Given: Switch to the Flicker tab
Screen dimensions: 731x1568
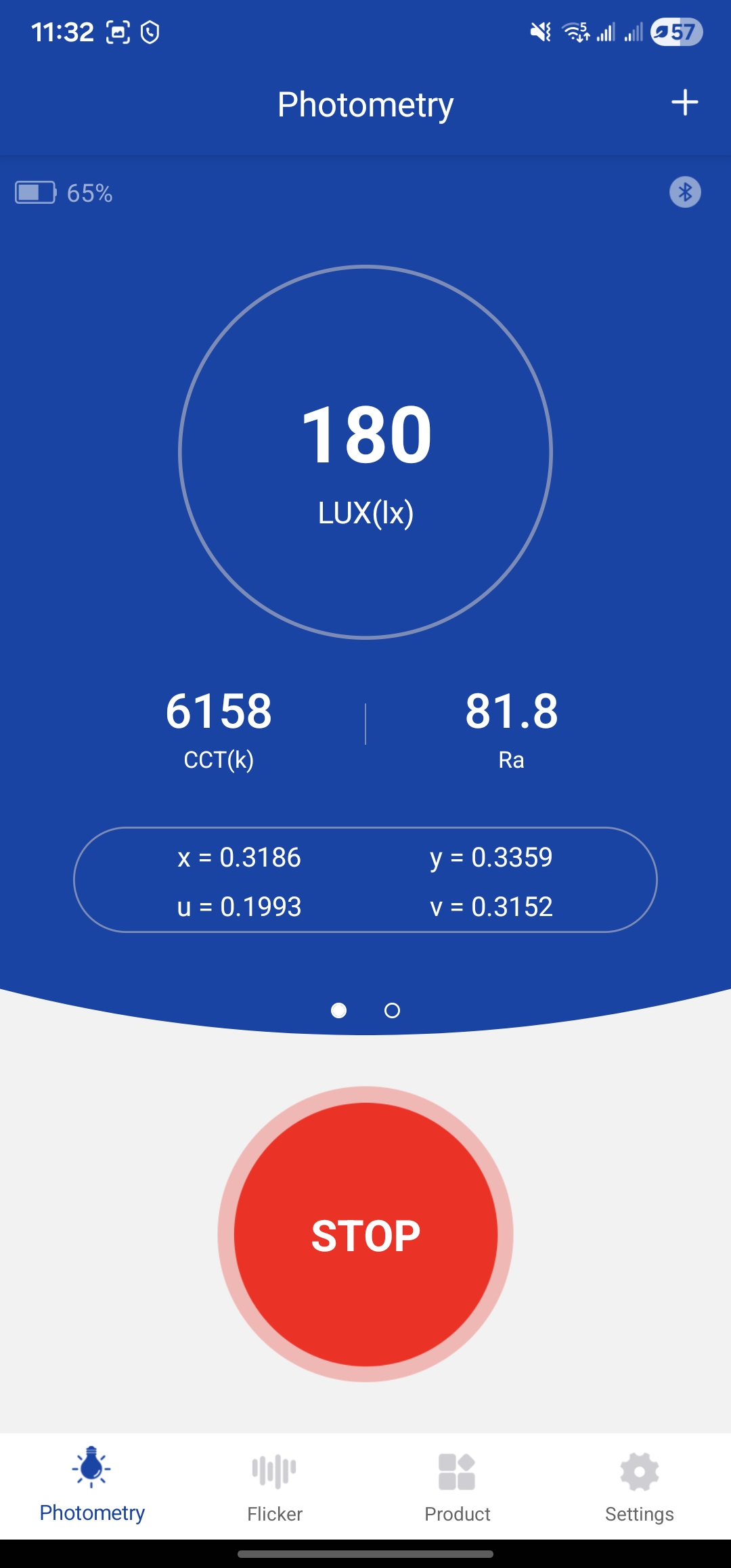Looking at the screenshot, I should point(274,1486).
